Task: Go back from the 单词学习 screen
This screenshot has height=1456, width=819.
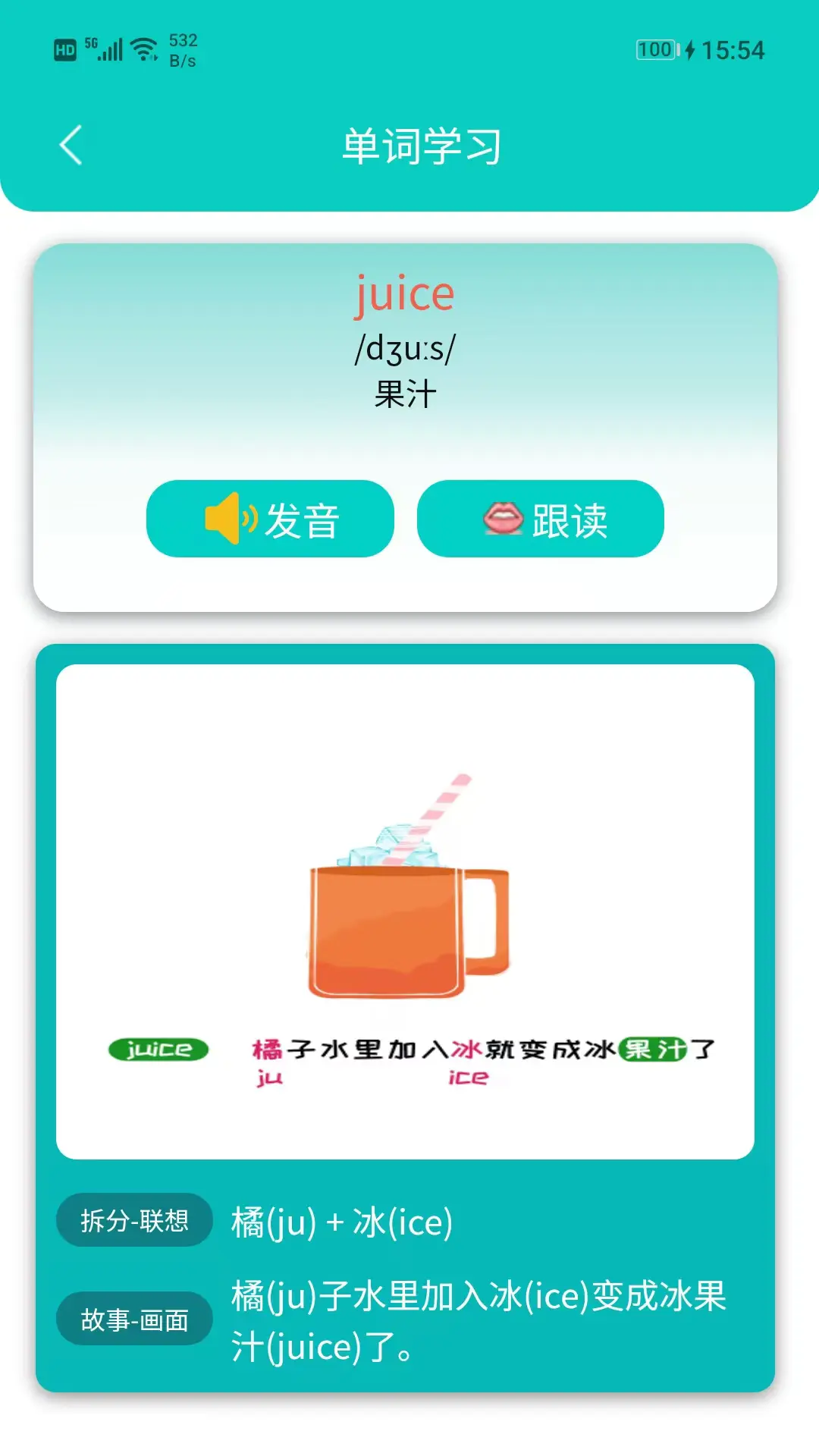Action: click(x=71, y=145)
